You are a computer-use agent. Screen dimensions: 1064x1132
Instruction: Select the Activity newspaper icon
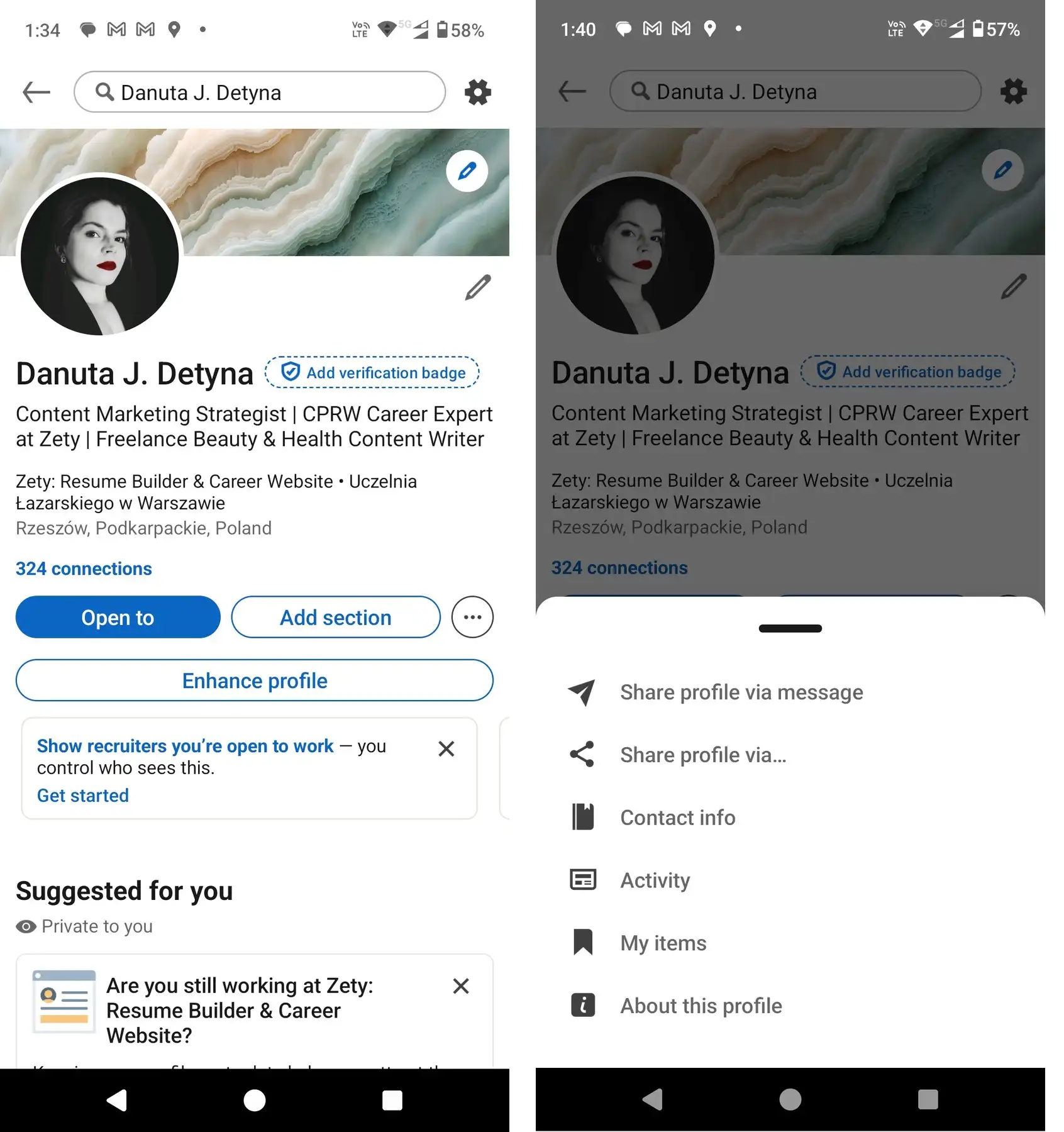[582, 880]
